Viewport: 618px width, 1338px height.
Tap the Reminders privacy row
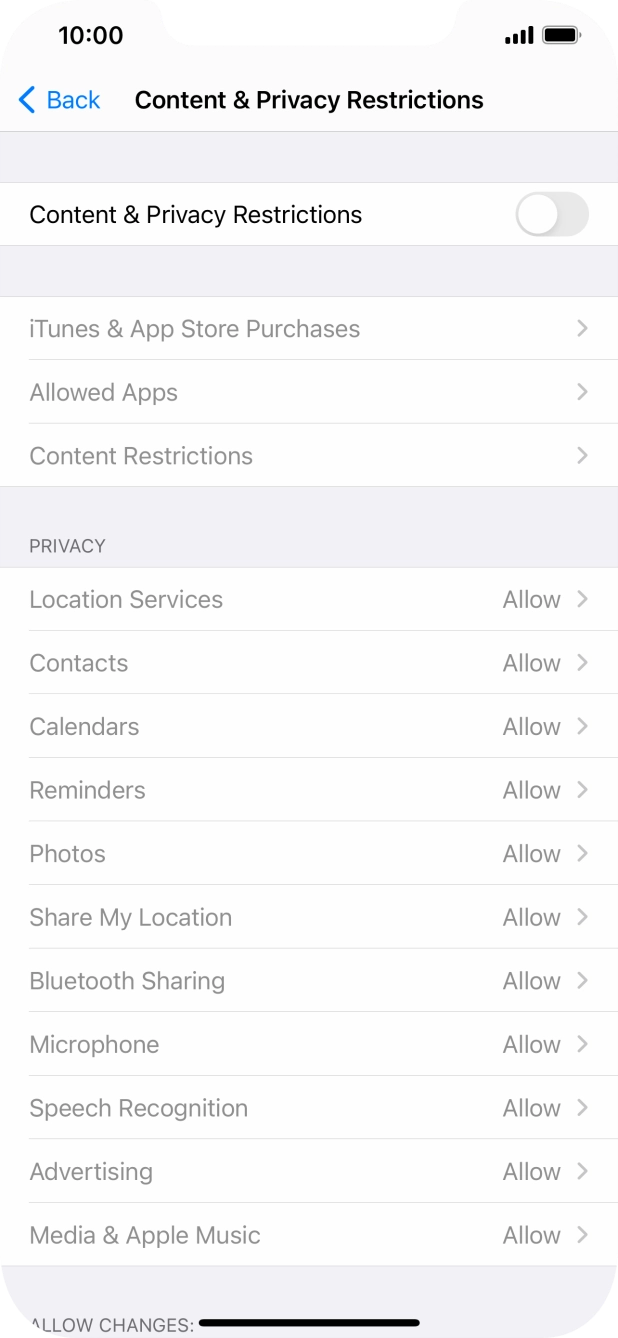point(308,790)
